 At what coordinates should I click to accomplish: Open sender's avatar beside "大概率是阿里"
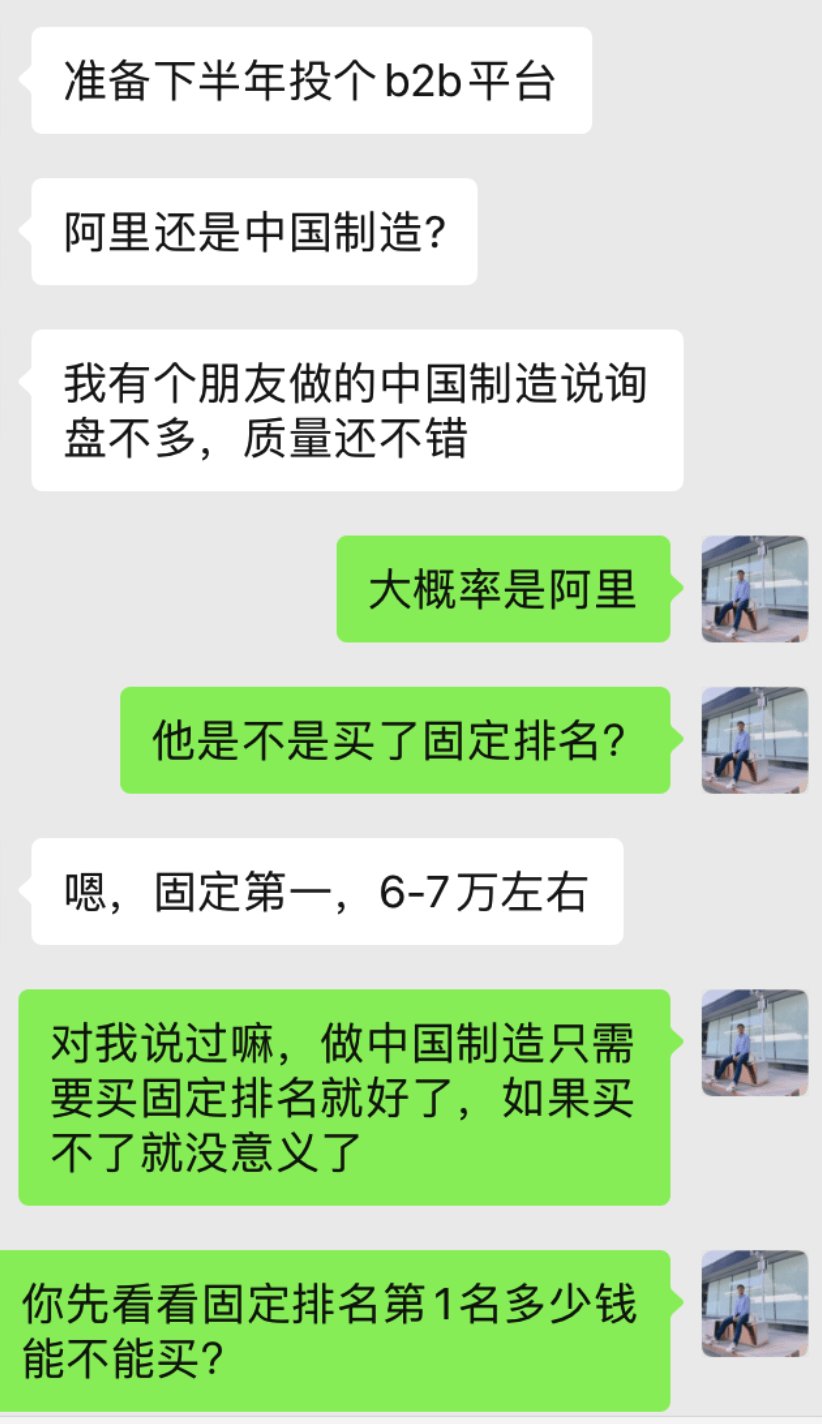coord(754,589)
